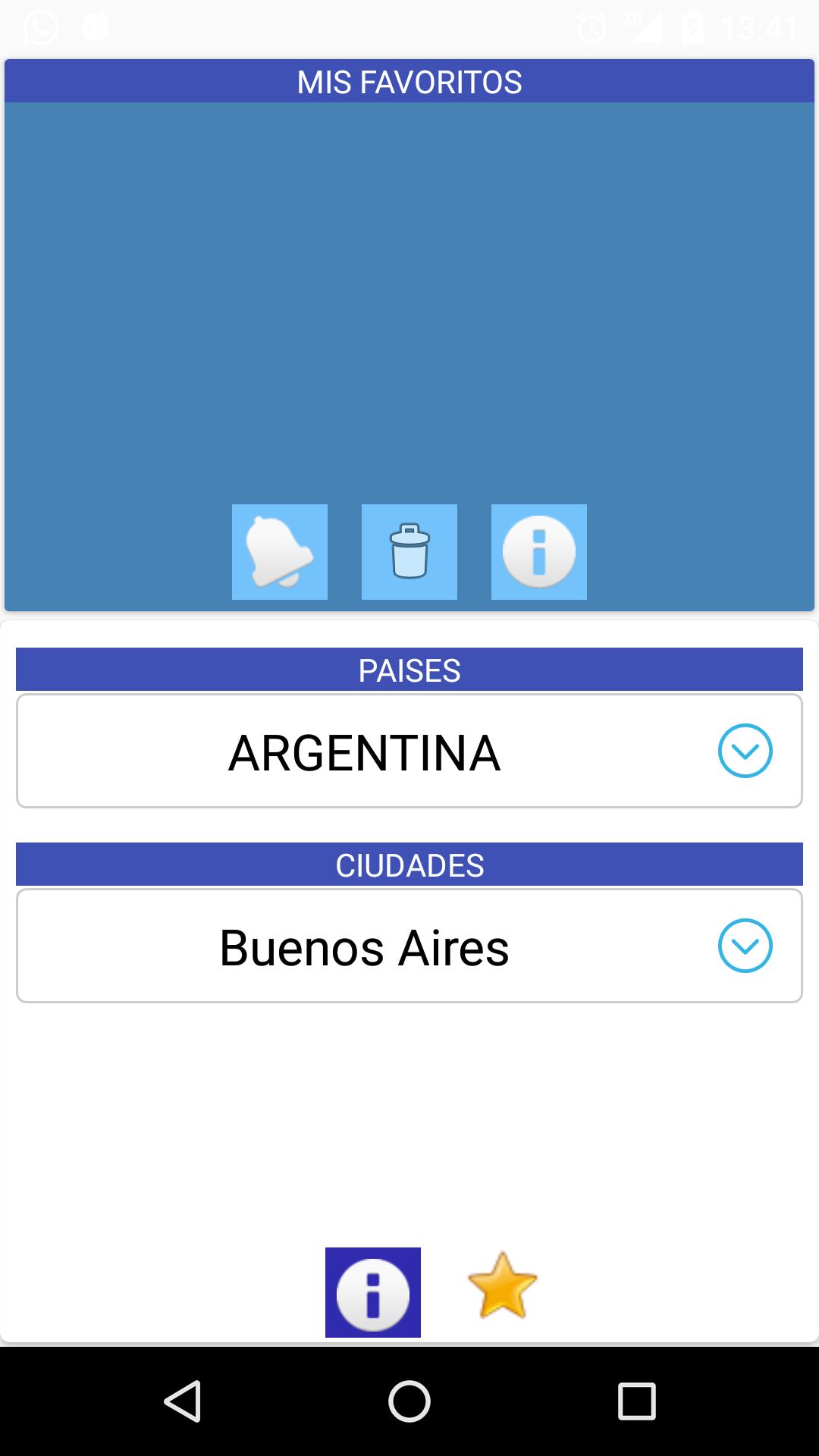Select the PAISES header
819x1456 pixels.
click(x=409, y=670)
